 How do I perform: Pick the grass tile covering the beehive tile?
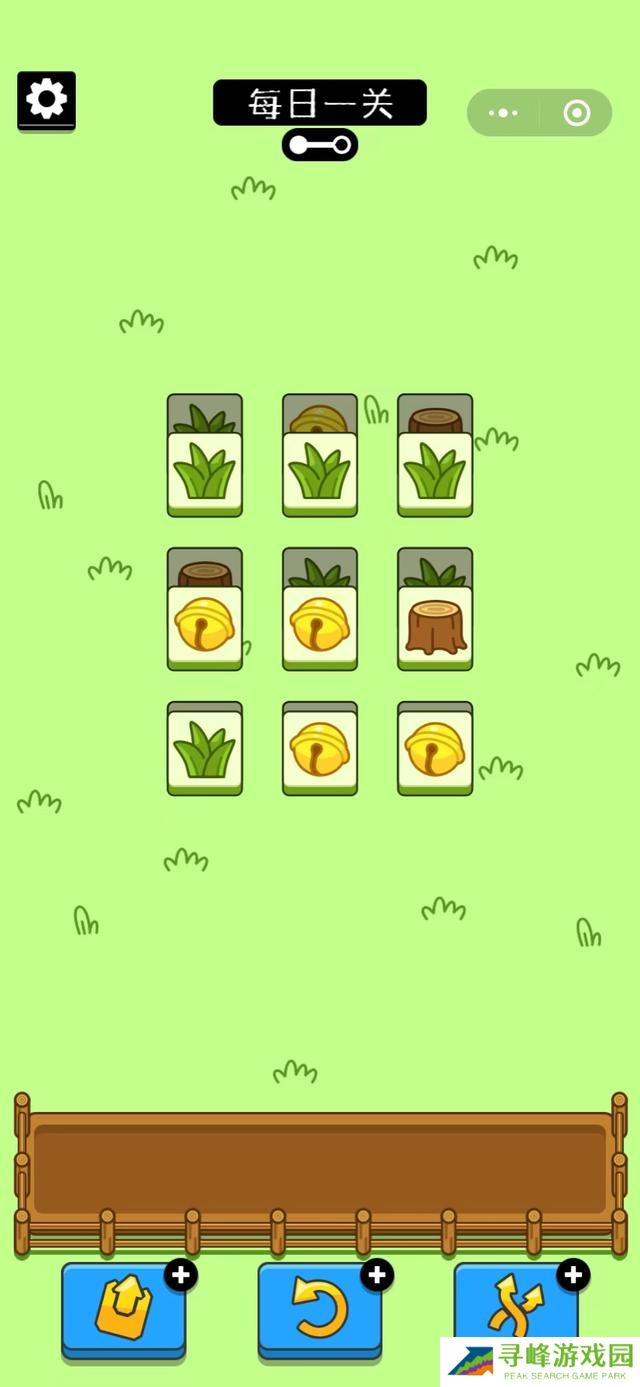pyautogui.click(x=320, y=473)
